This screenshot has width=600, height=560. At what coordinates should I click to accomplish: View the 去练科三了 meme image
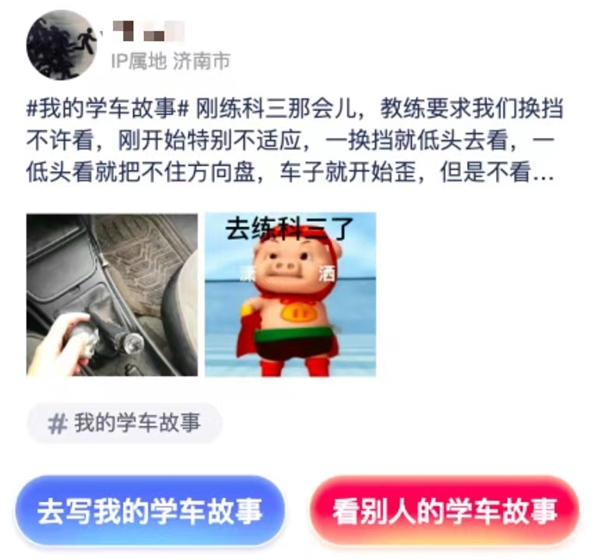[x=290, y=293]
